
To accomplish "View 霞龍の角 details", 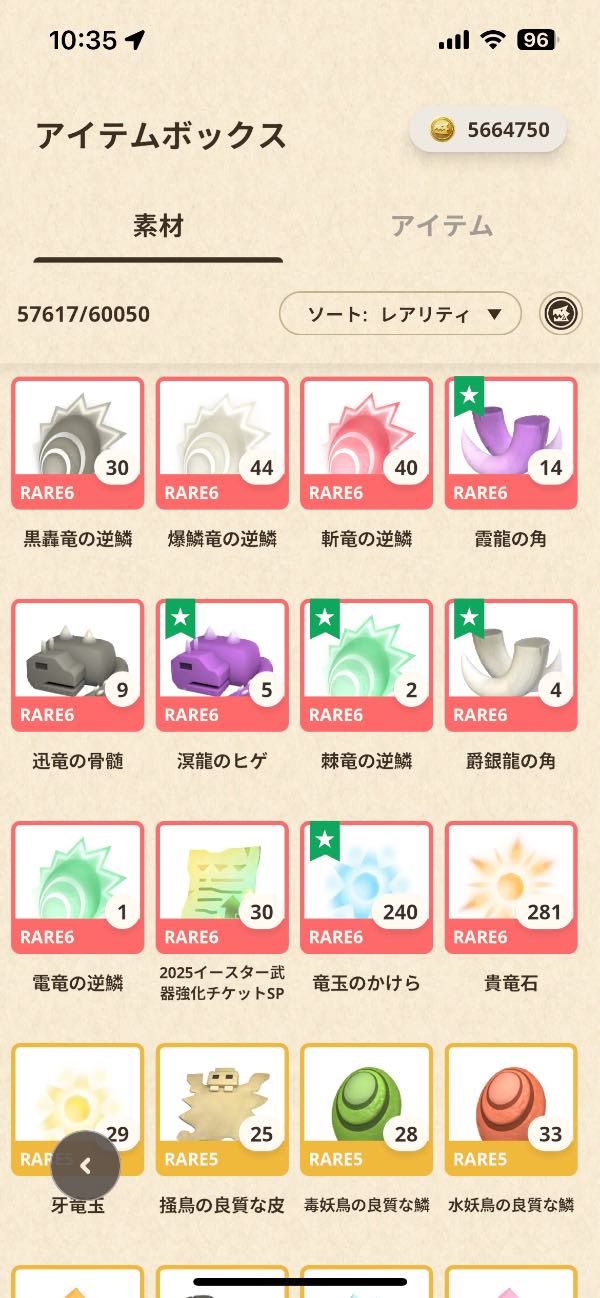I will (x=510, y=443).
